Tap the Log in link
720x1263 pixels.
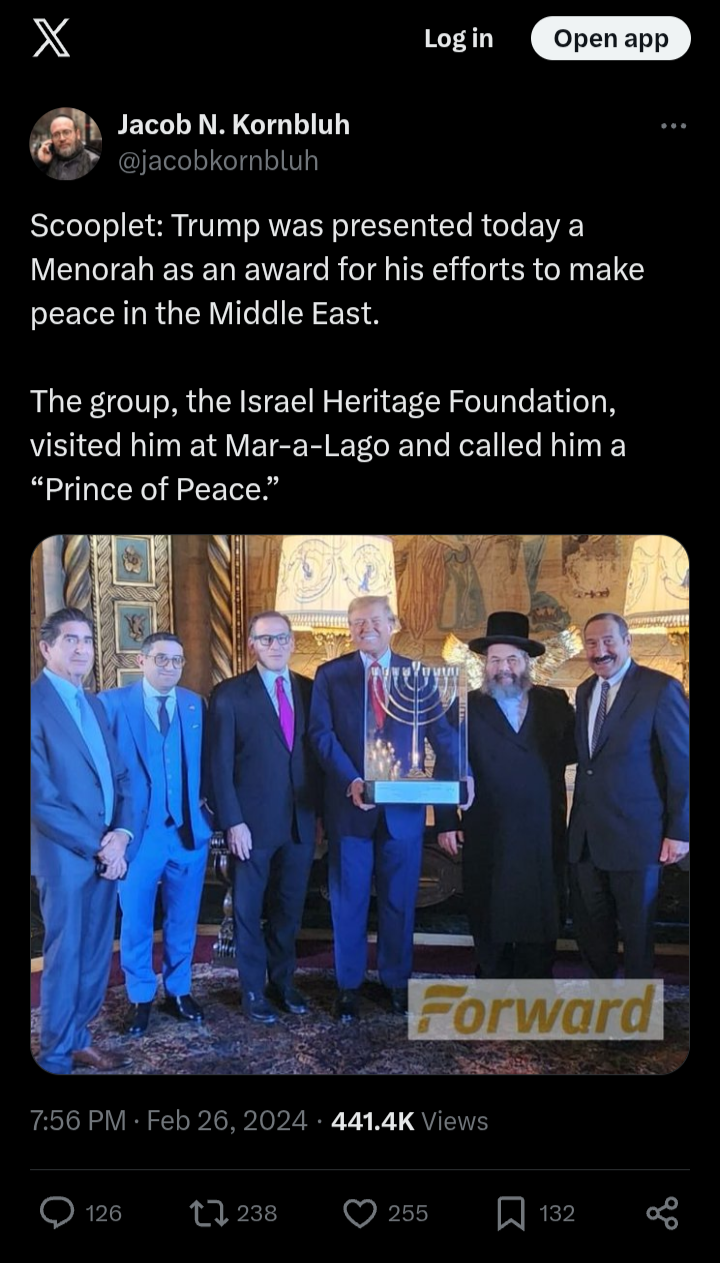(458, 38)
